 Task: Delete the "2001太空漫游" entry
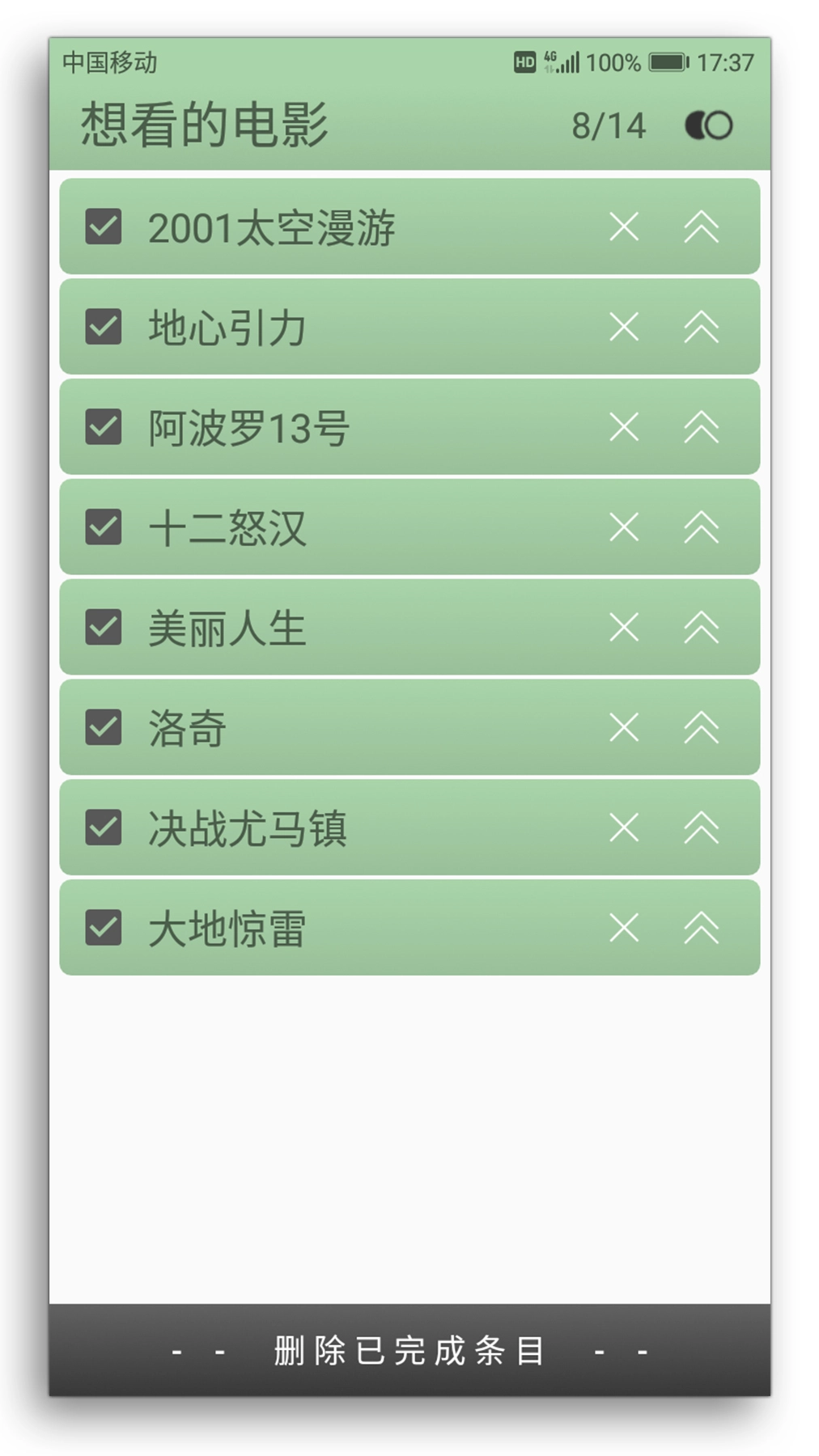click(x=624, y=227)
